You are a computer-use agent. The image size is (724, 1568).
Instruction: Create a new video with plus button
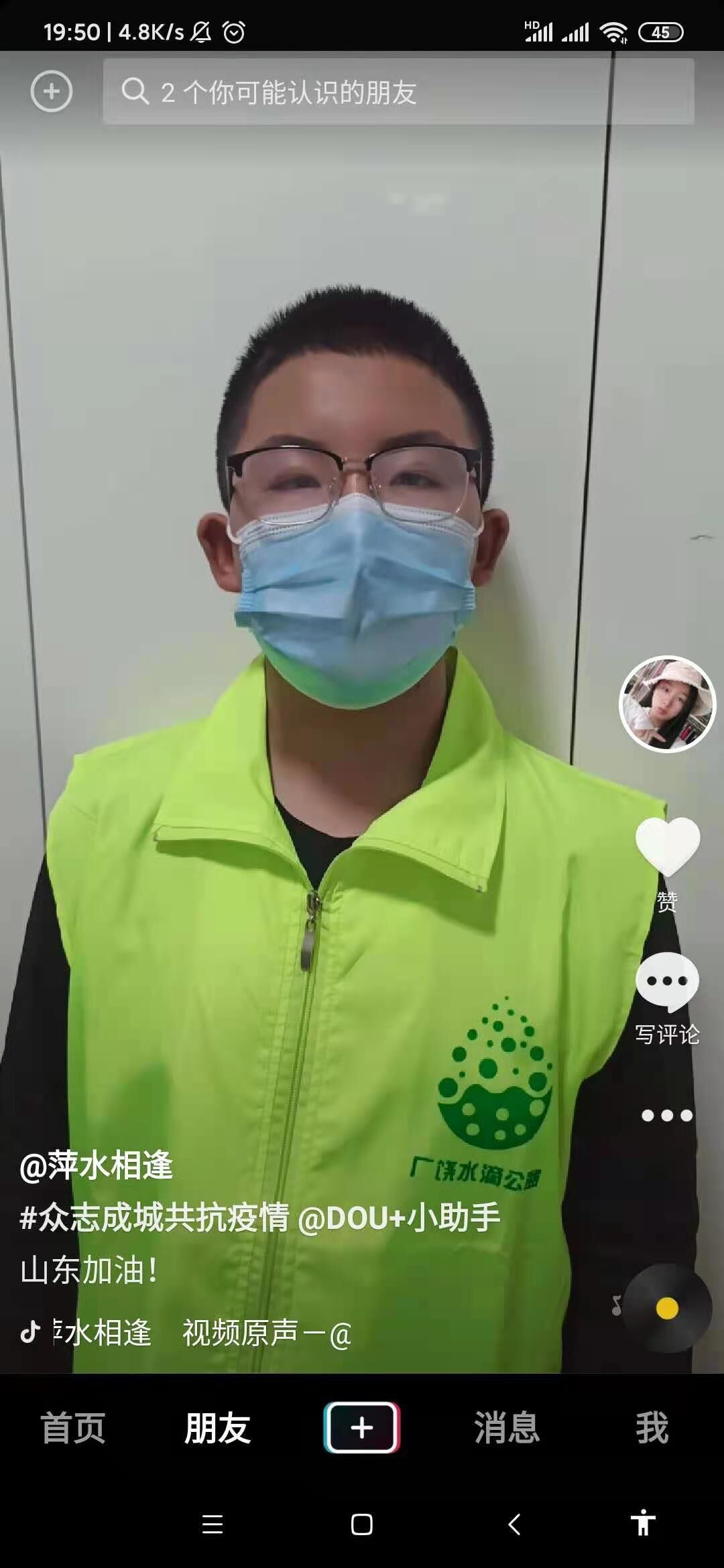pos(362,1427)
